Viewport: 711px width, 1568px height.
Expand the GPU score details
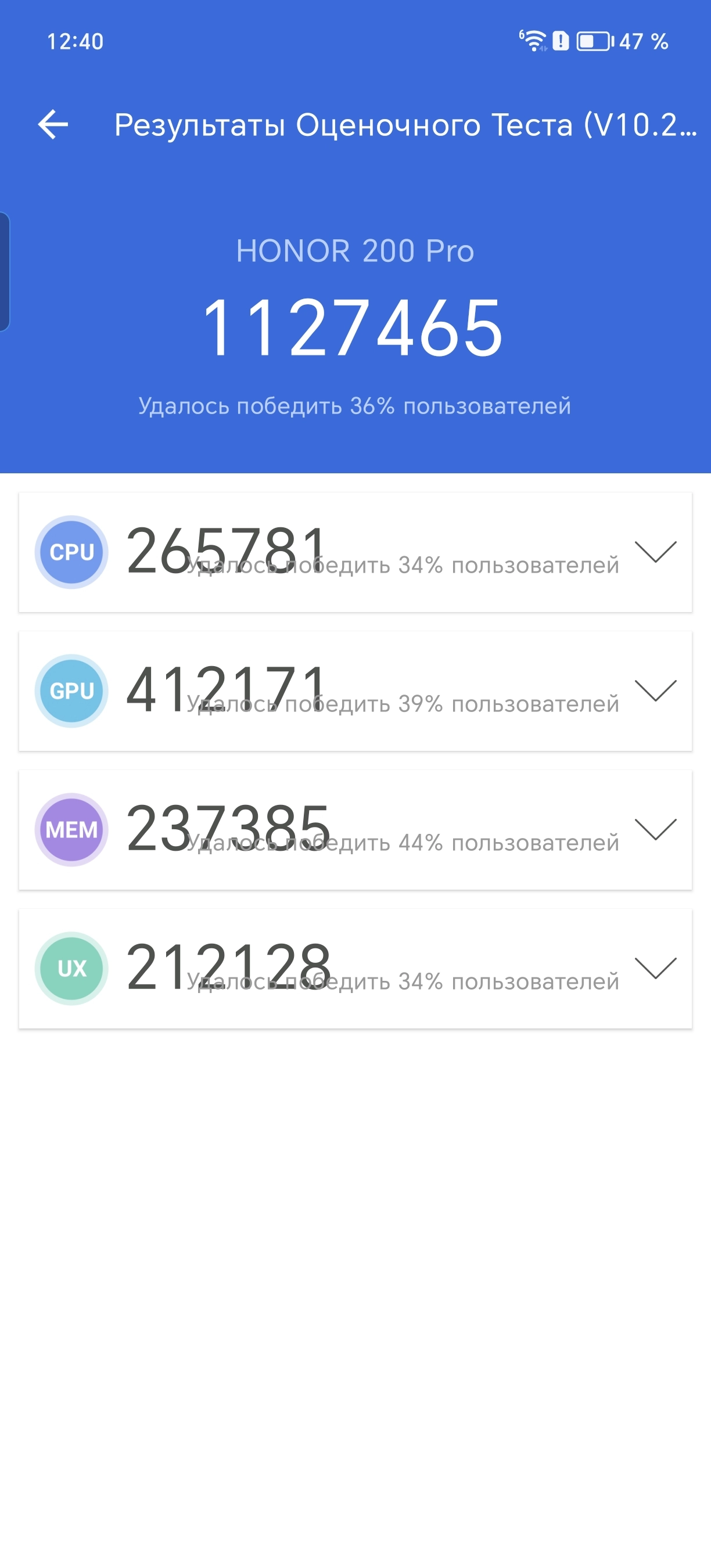[x=655, y=691]
